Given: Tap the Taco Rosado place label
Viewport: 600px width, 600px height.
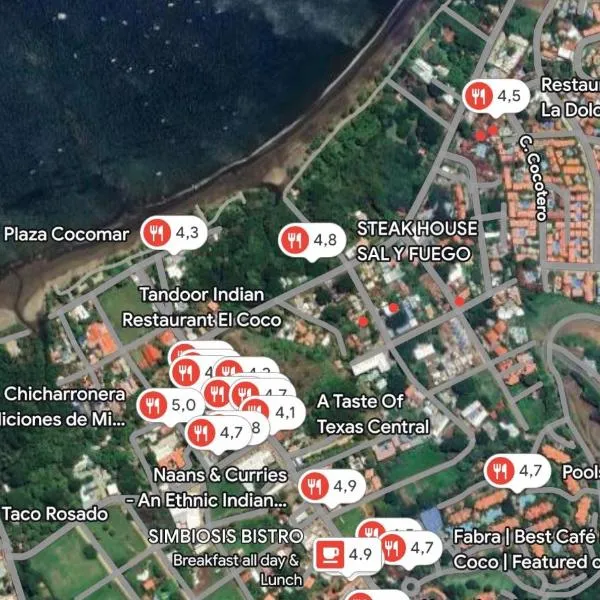Looking at the screenshot, I should pos(54,513).
